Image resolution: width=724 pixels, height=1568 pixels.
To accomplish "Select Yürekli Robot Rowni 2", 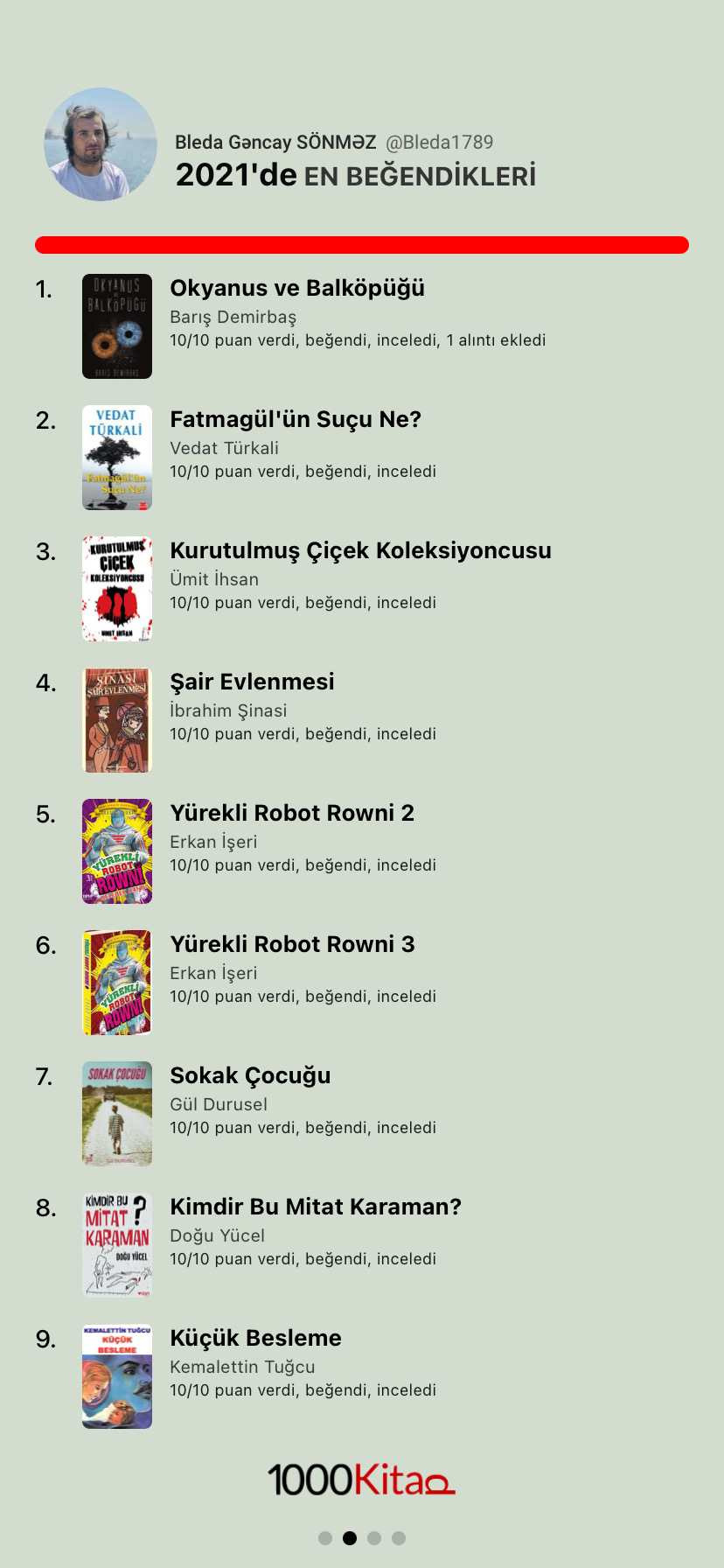I will tap(291, 814).
